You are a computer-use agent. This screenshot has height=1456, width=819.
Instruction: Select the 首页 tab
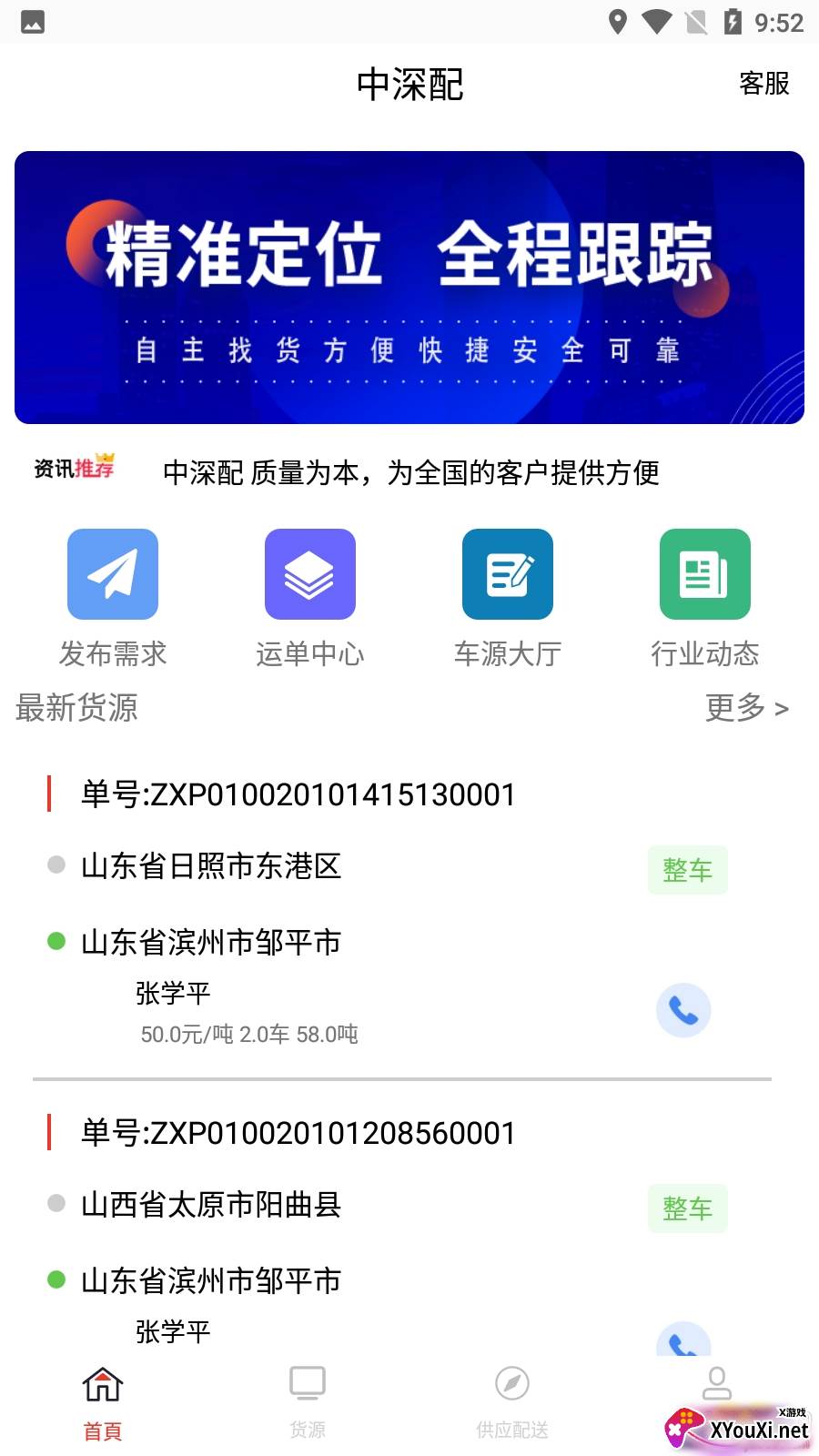pyautogui.click(x=103, y=1402)
